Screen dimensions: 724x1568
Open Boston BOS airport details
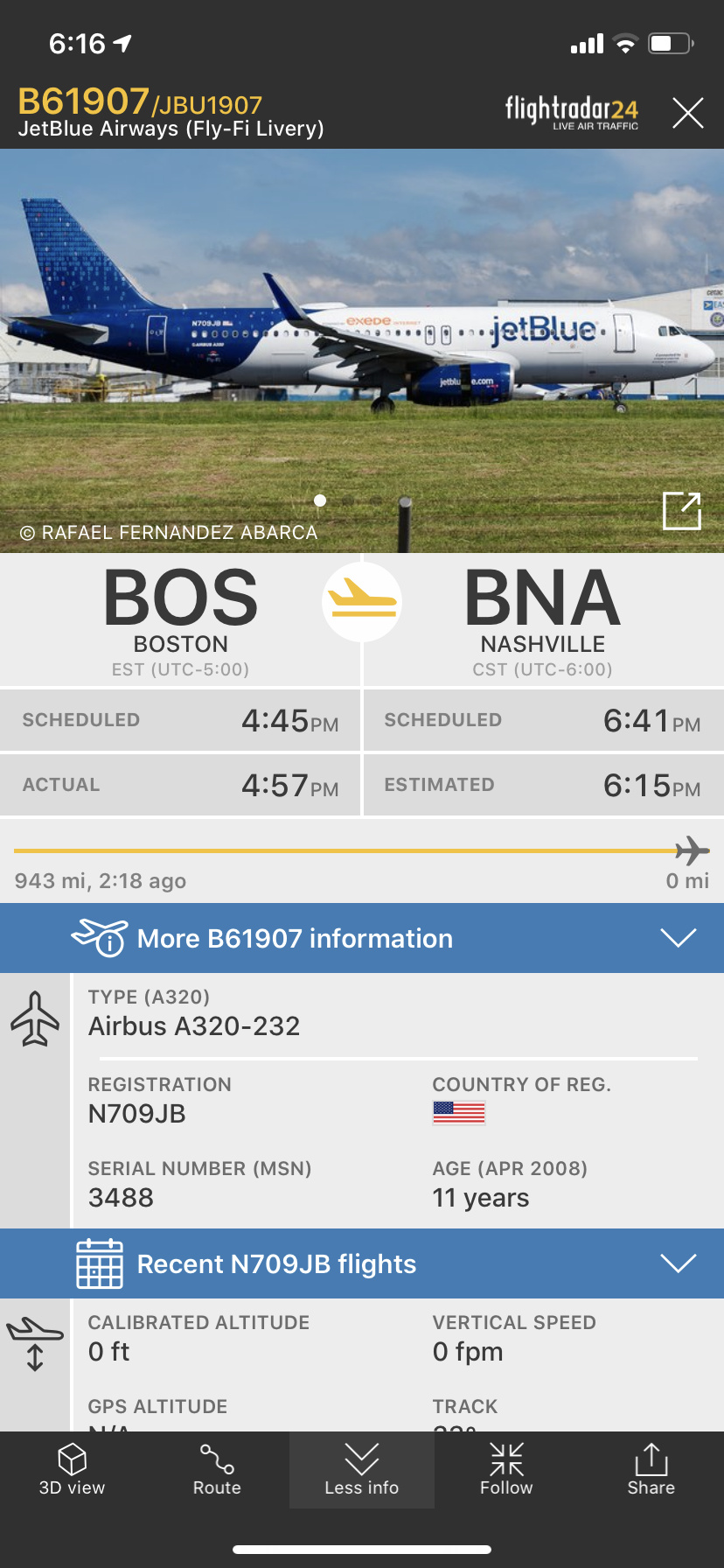pyautogui.click(x=180, y=618)
